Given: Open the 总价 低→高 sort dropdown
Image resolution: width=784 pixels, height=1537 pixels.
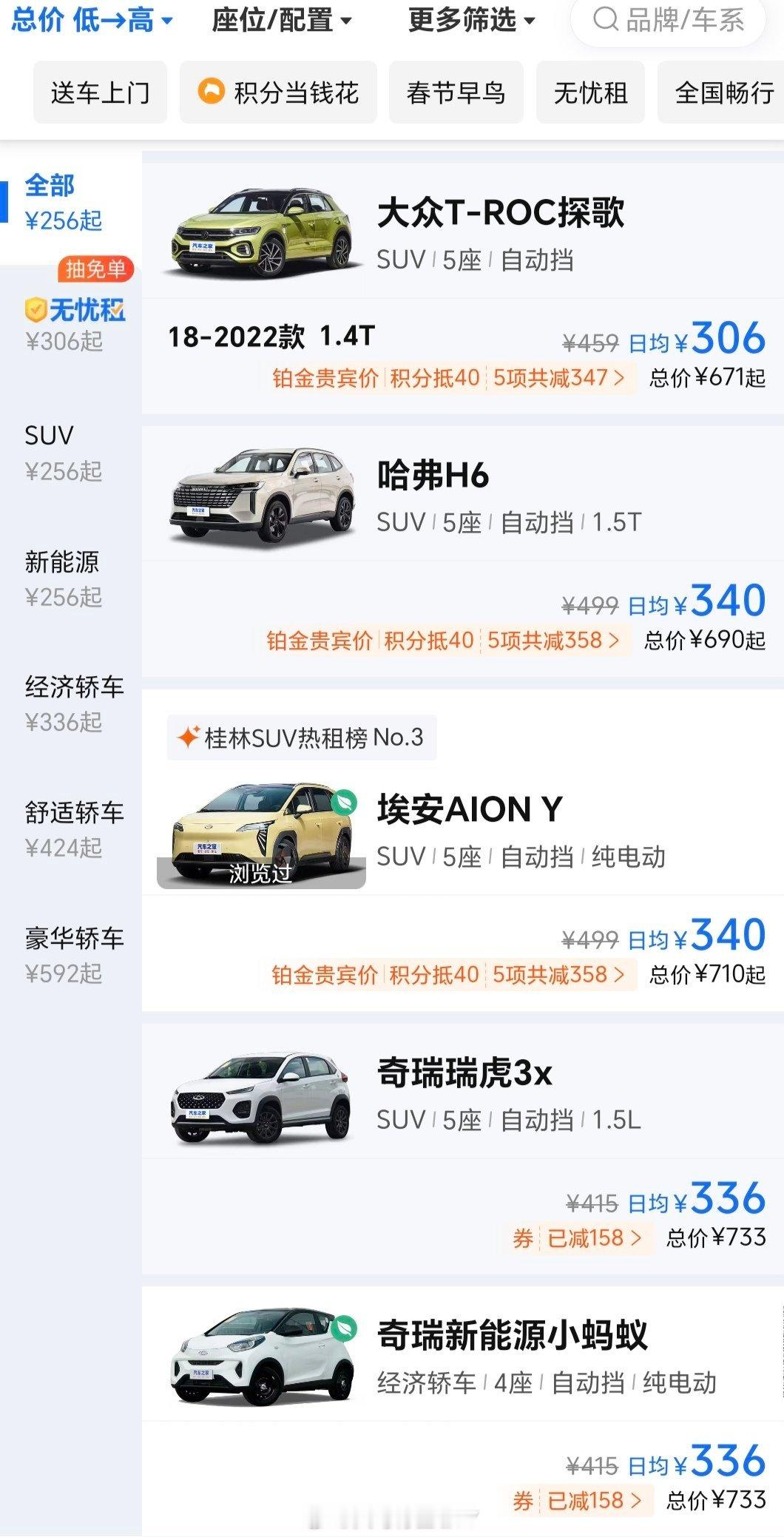Looking at the screenshot, I should [x=89, y=22].
